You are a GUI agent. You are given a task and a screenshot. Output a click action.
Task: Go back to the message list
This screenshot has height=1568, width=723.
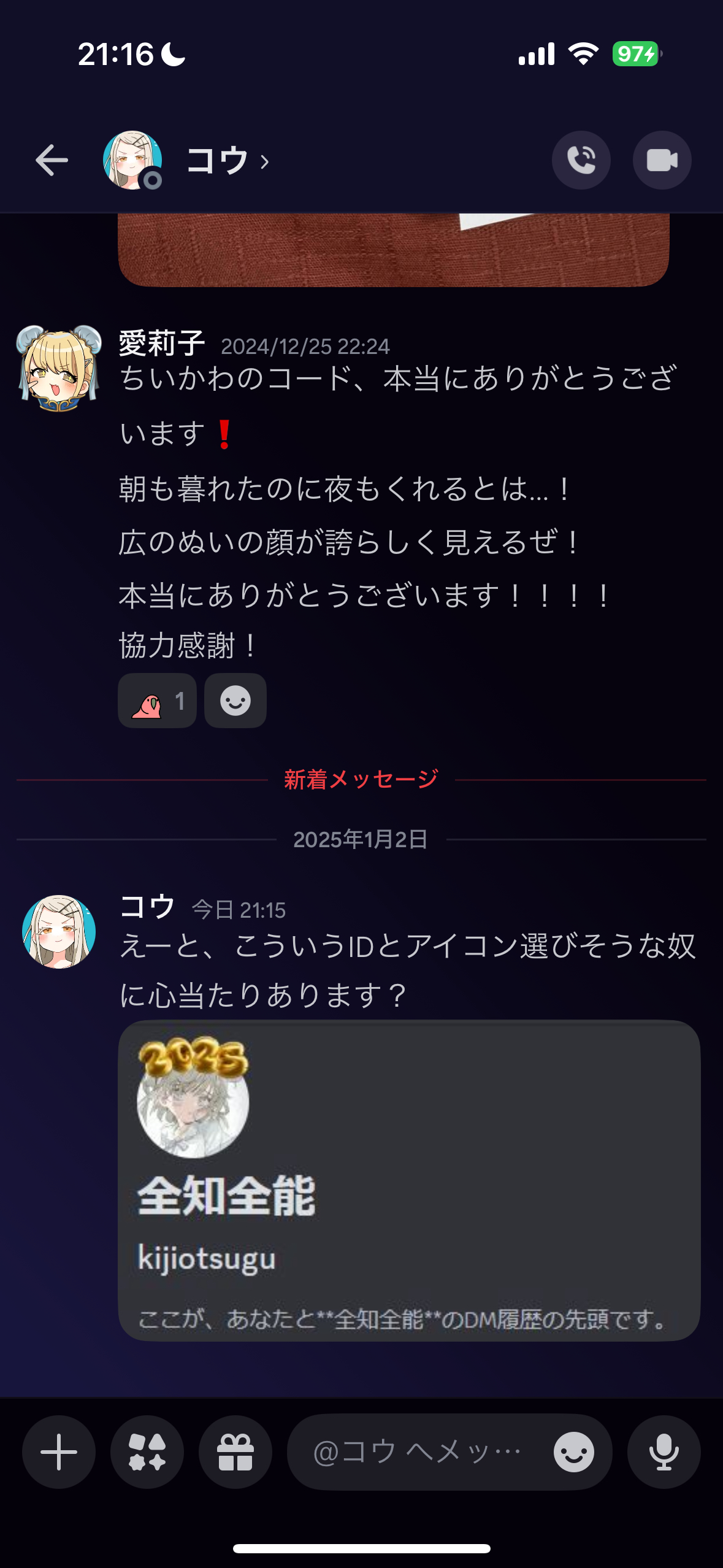pyautogui.click(x=52, y=161)
